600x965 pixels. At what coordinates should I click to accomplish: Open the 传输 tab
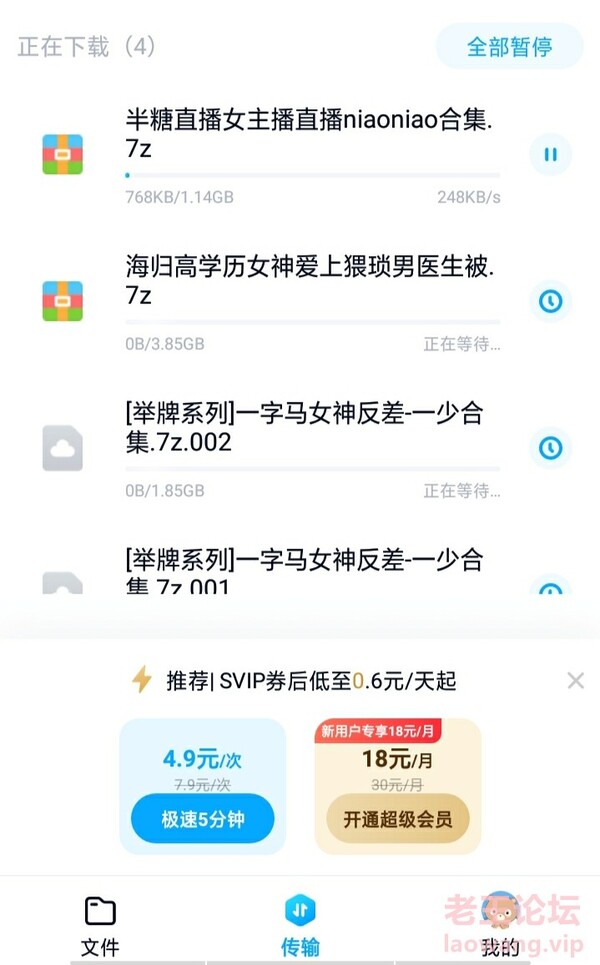(300, 925)
